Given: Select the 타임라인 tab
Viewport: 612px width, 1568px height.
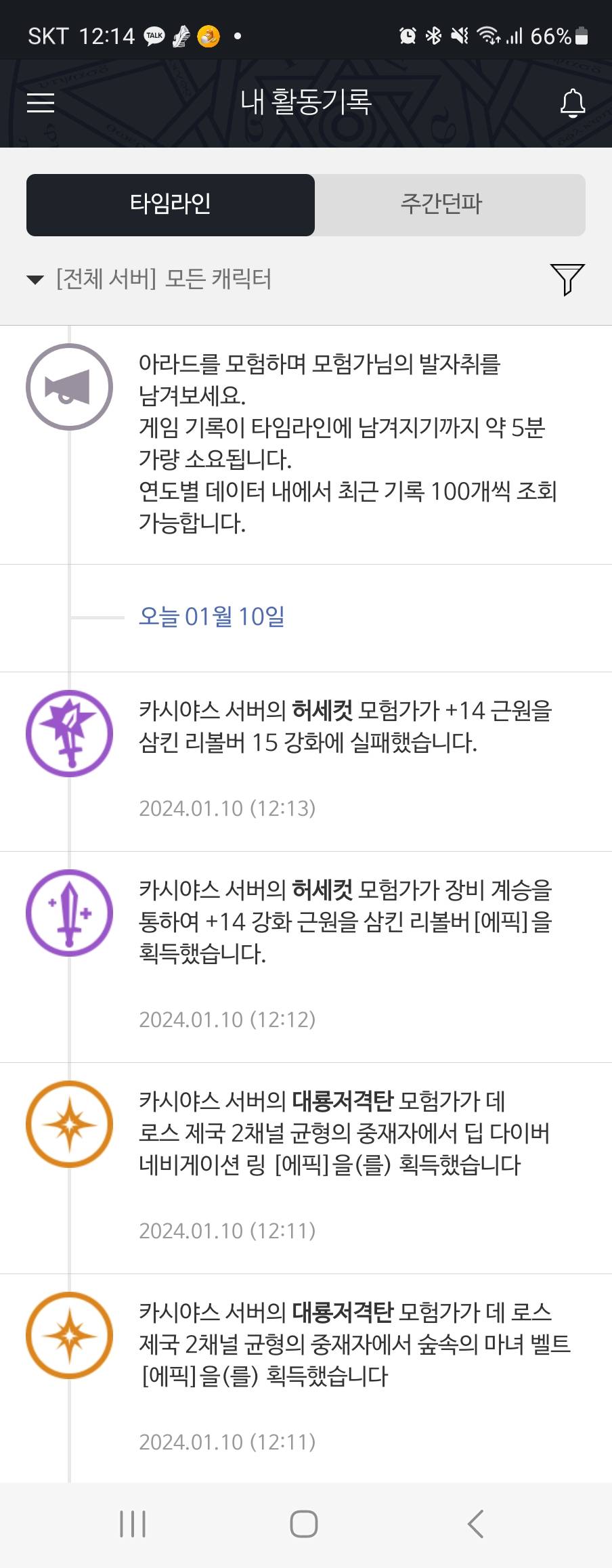Looking at the screenshot, I should coord(171,204).
